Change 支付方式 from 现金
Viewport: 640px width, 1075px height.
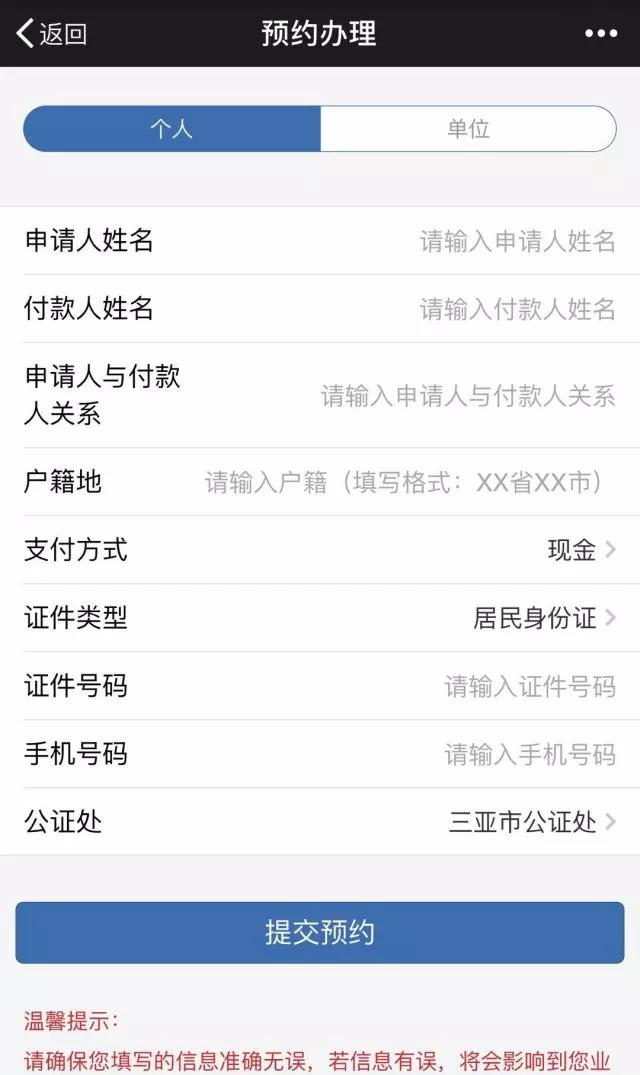(320, 550)
